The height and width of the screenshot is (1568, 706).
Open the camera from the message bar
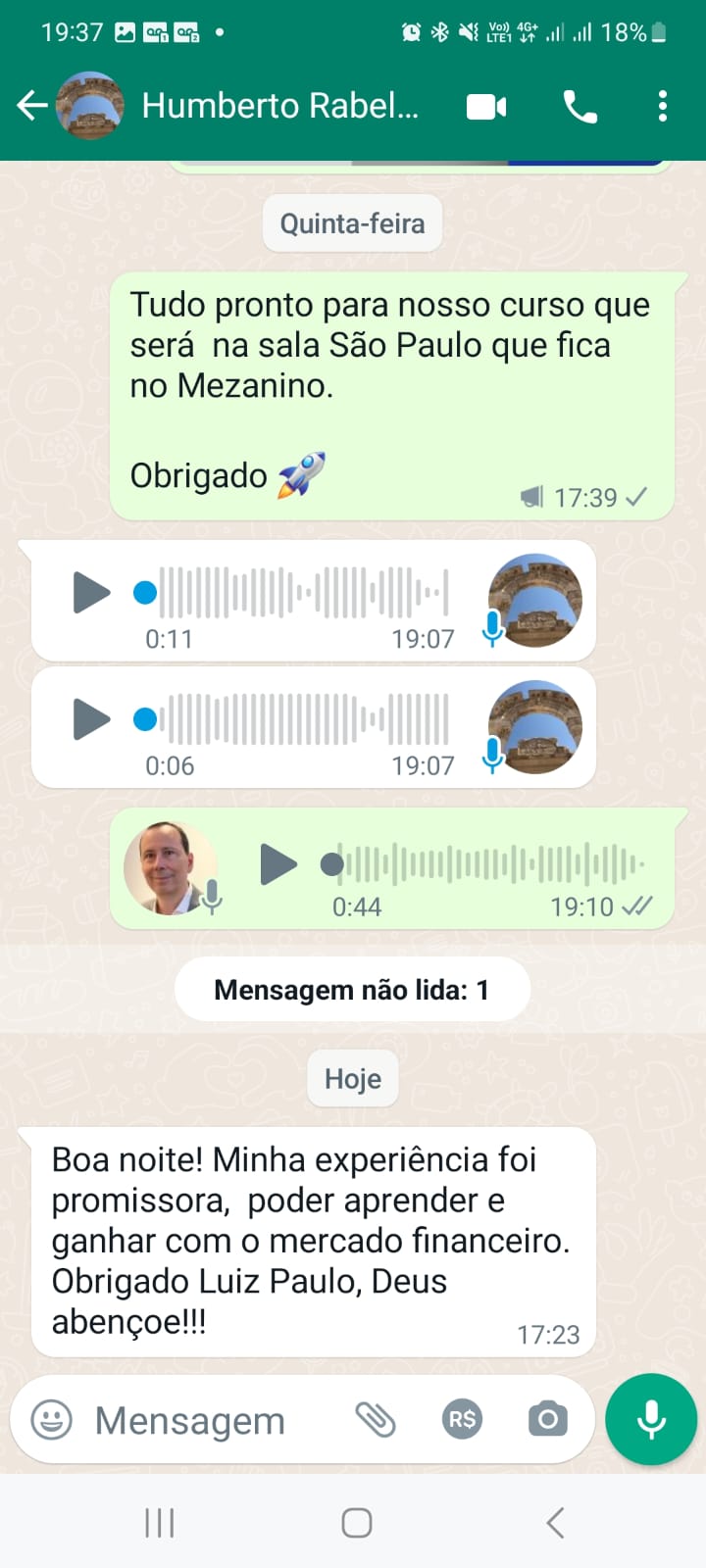547,1419
